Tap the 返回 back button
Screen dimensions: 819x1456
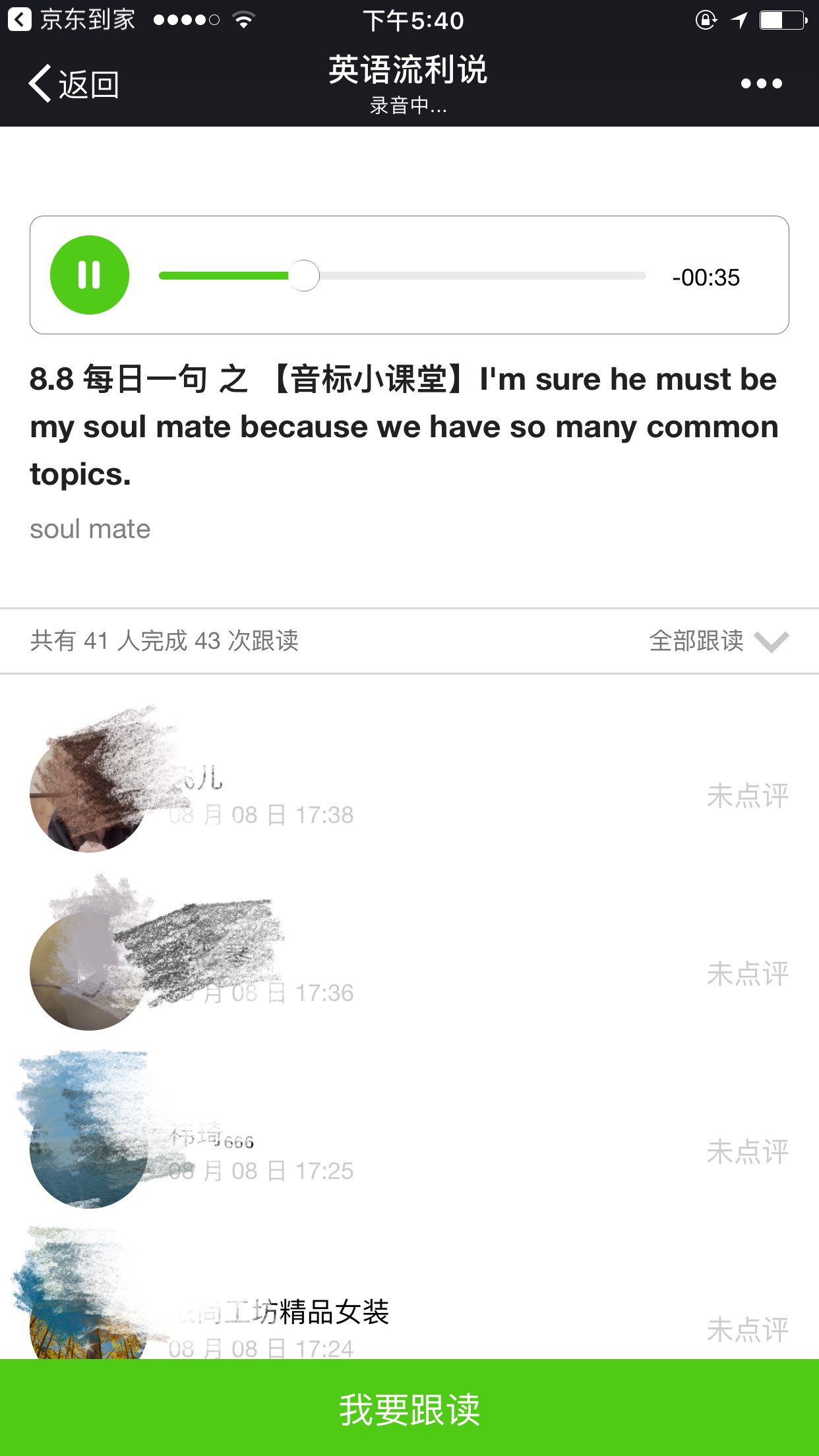point(74,84)
